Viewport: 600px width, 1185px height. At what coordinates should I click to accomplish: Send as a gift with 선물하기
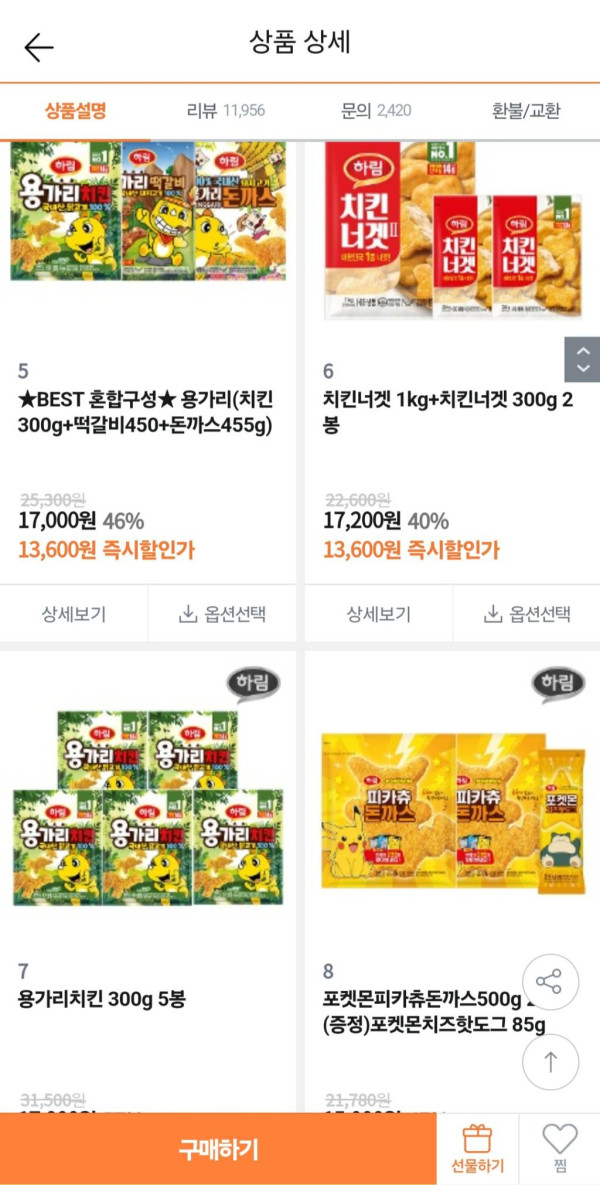(477, 1149)
